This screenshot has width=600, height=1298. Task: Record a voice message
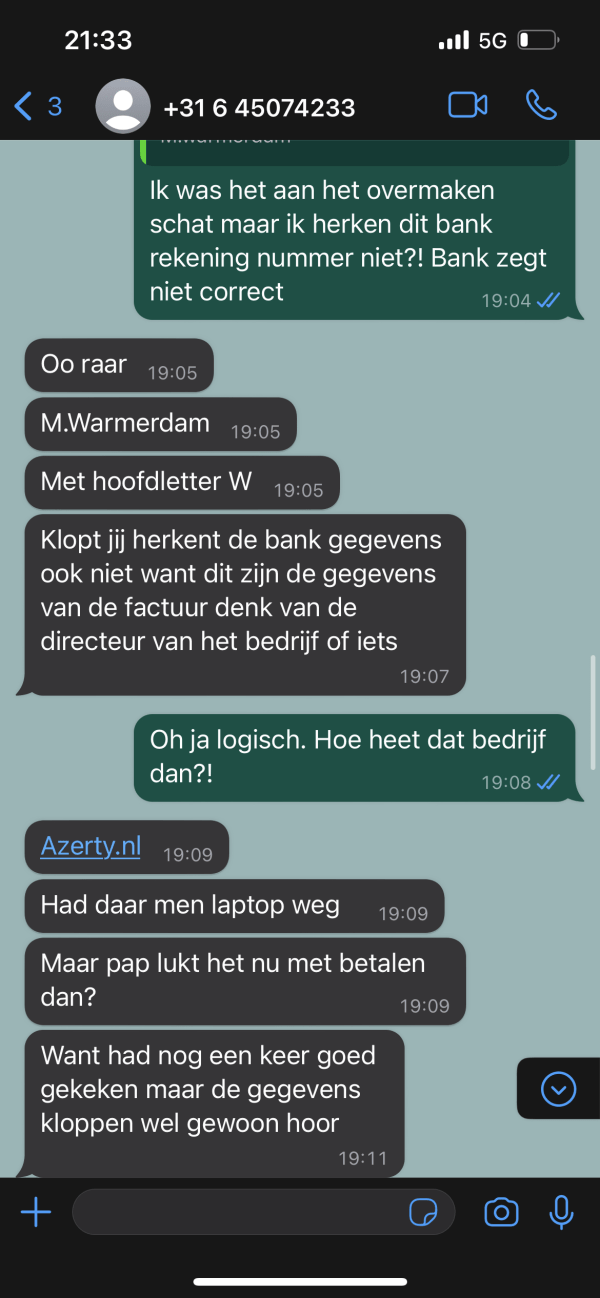click(x=561, y=1213)
